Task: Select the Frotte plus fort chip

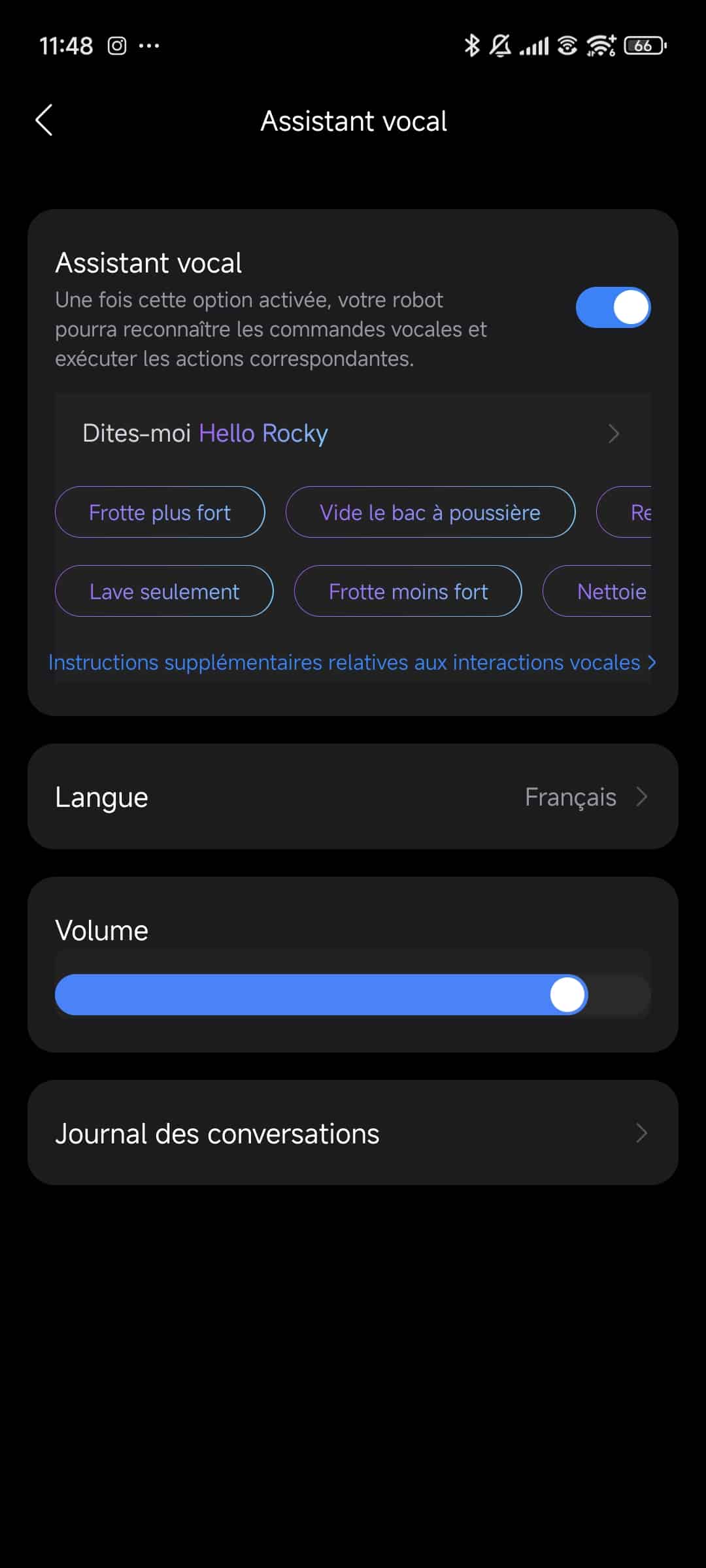Action: tap(160, 513)
